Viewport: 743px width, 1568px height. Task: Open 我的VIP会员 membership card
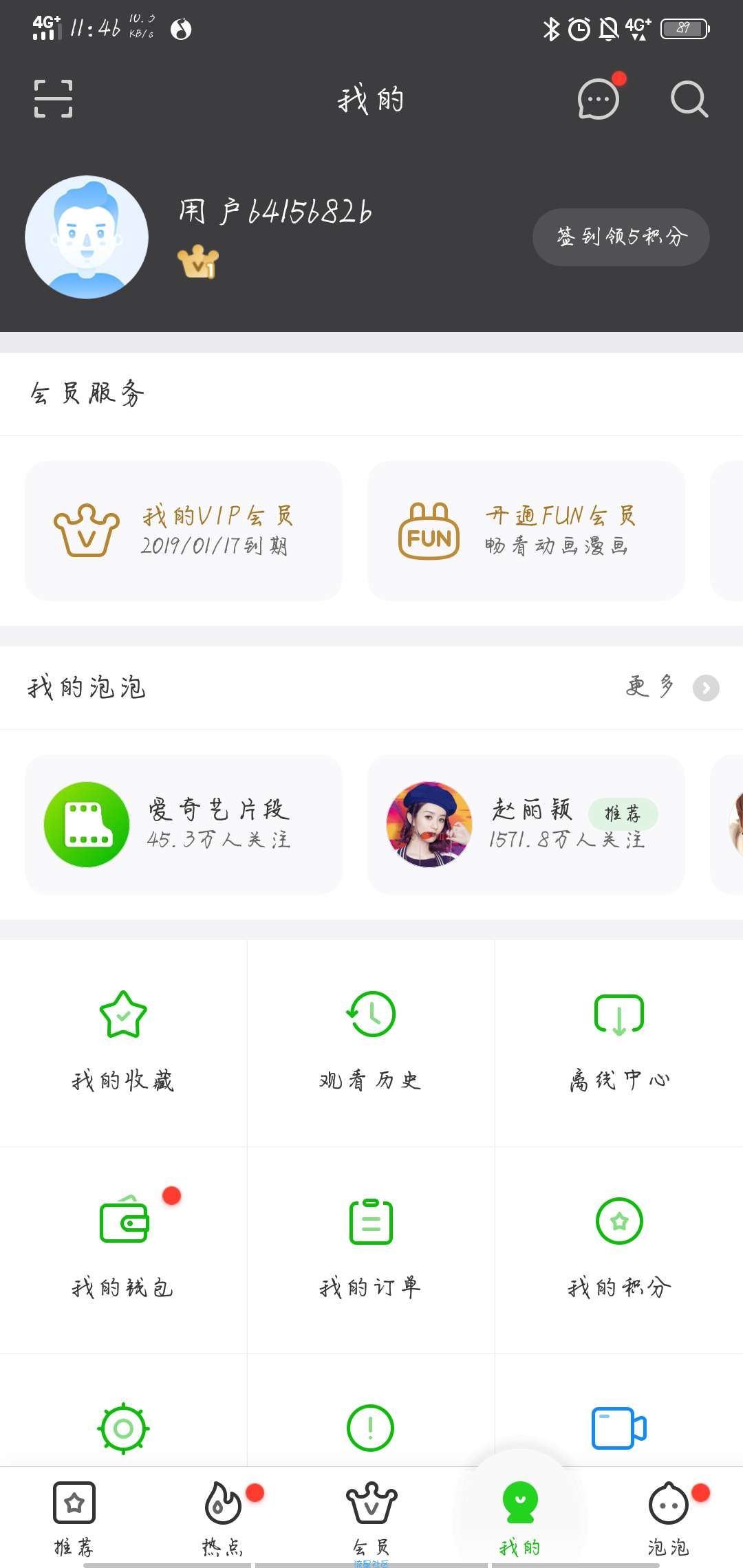pyautogui.click(x=184, y=530)
